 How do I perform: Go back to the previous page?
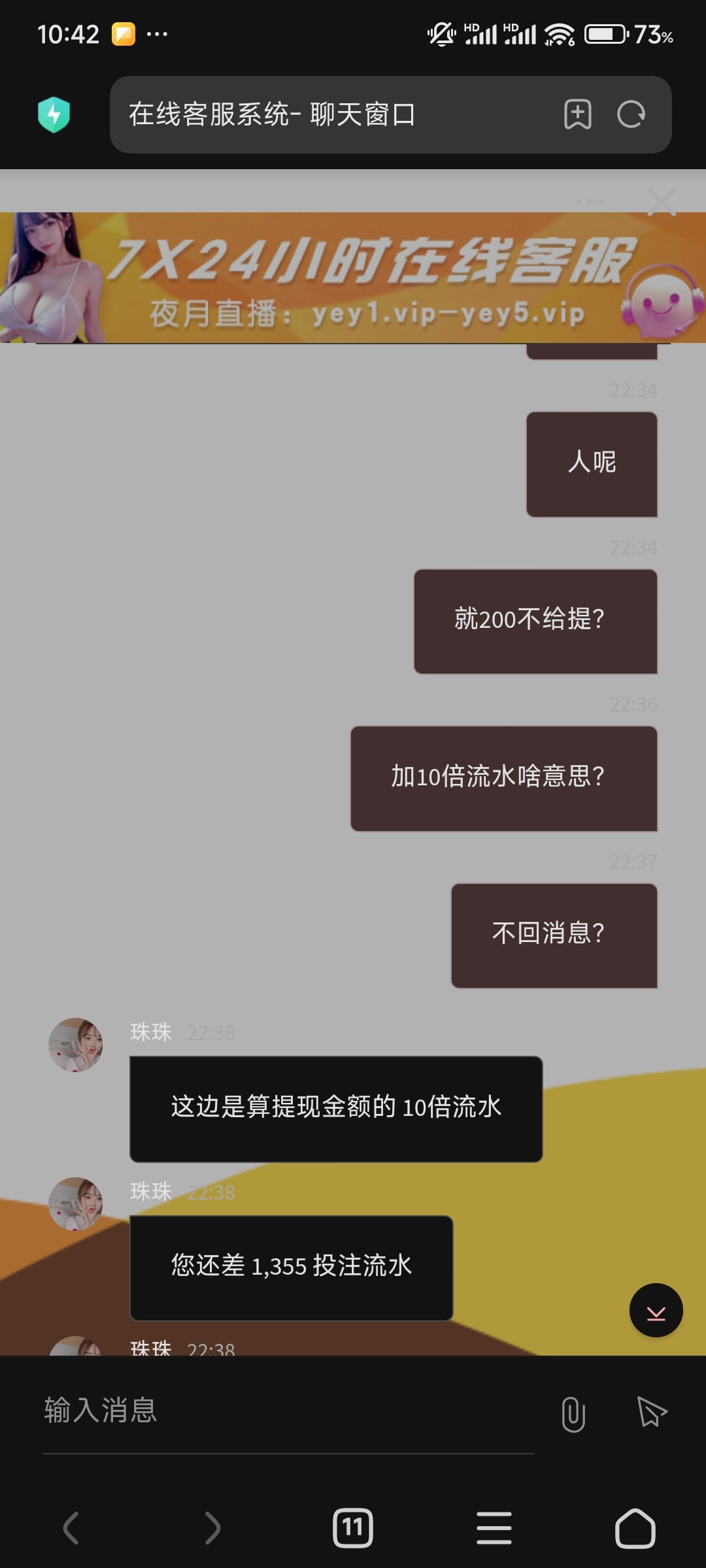(71, 1527)
